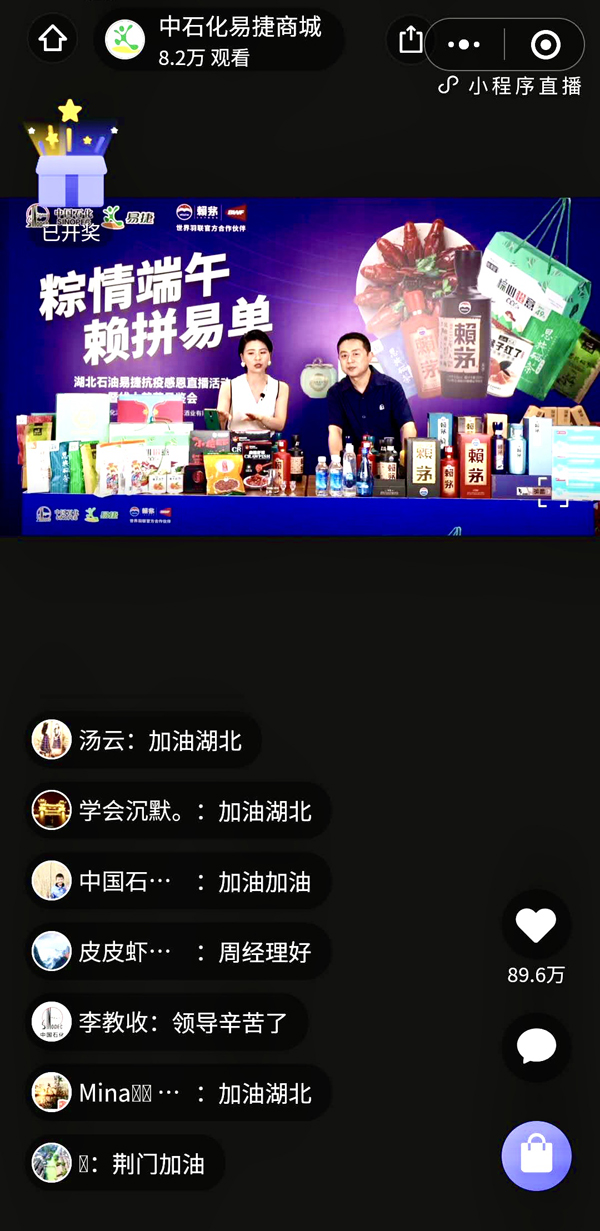
Task: Share this live stream
Action: pyautogui.click(x=410, y=40)
